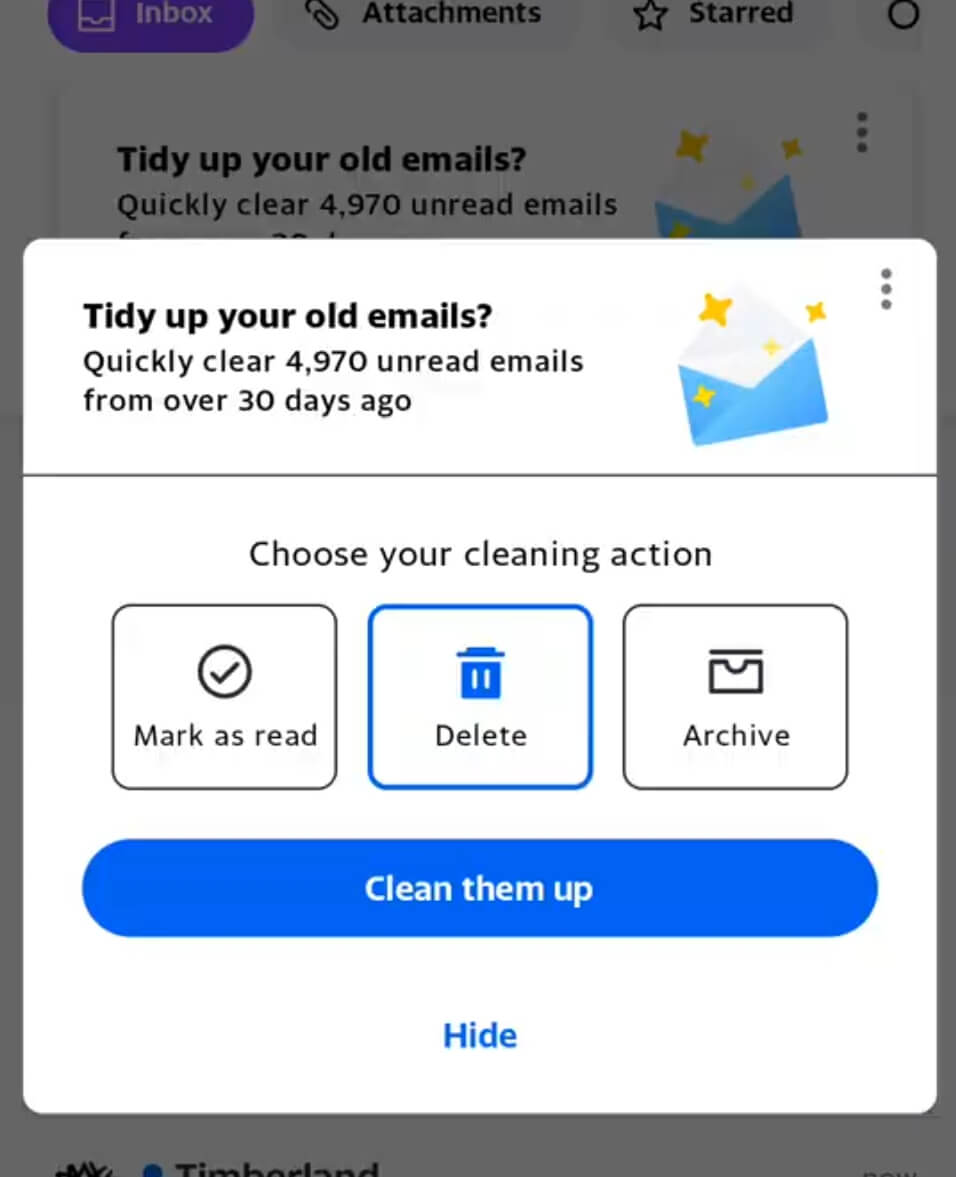Hide the tidy up prompt

tap(480, 1036)
